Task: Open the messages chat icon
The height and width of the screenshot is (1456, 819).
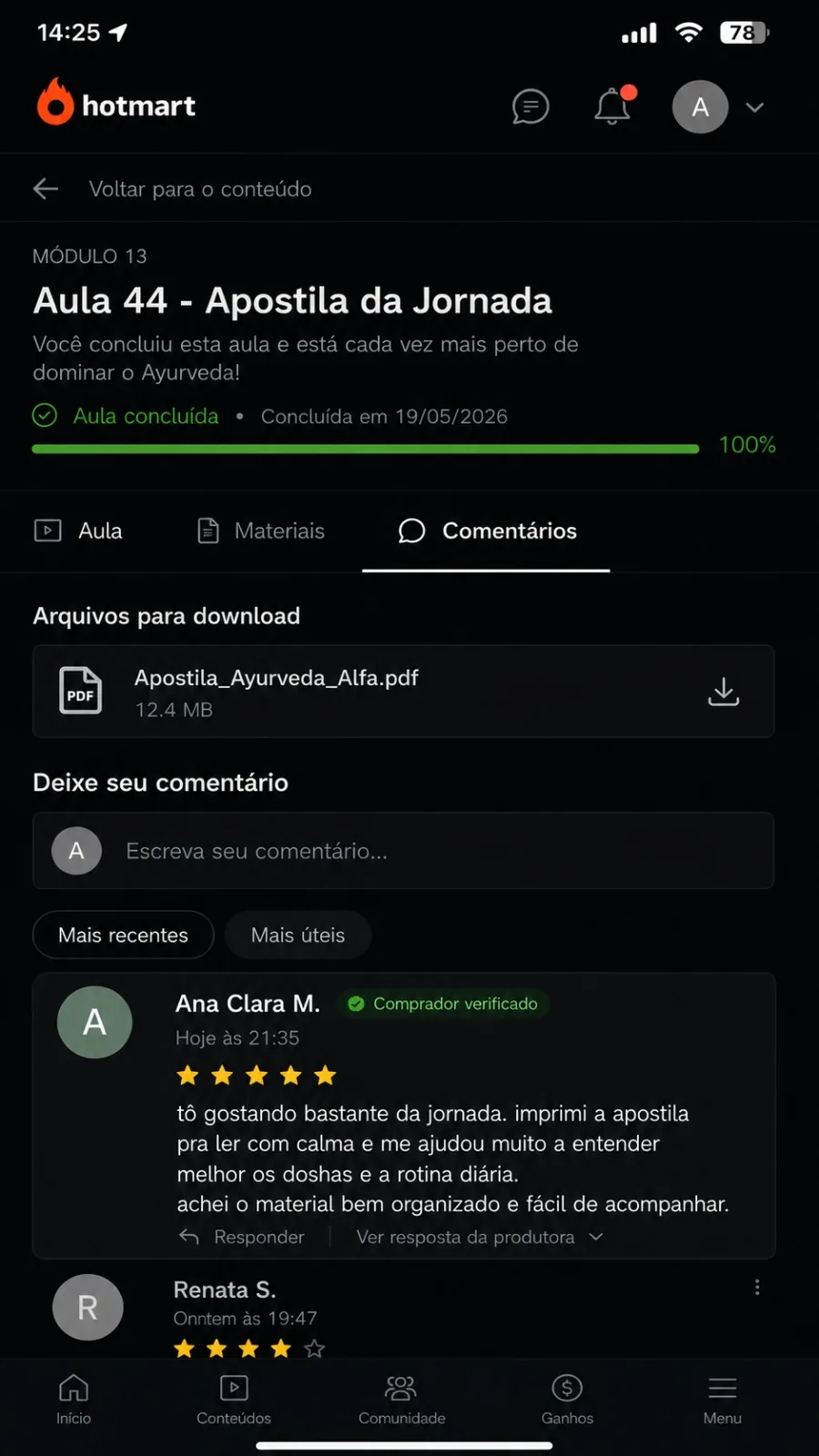Action: (x=531, y=107)
